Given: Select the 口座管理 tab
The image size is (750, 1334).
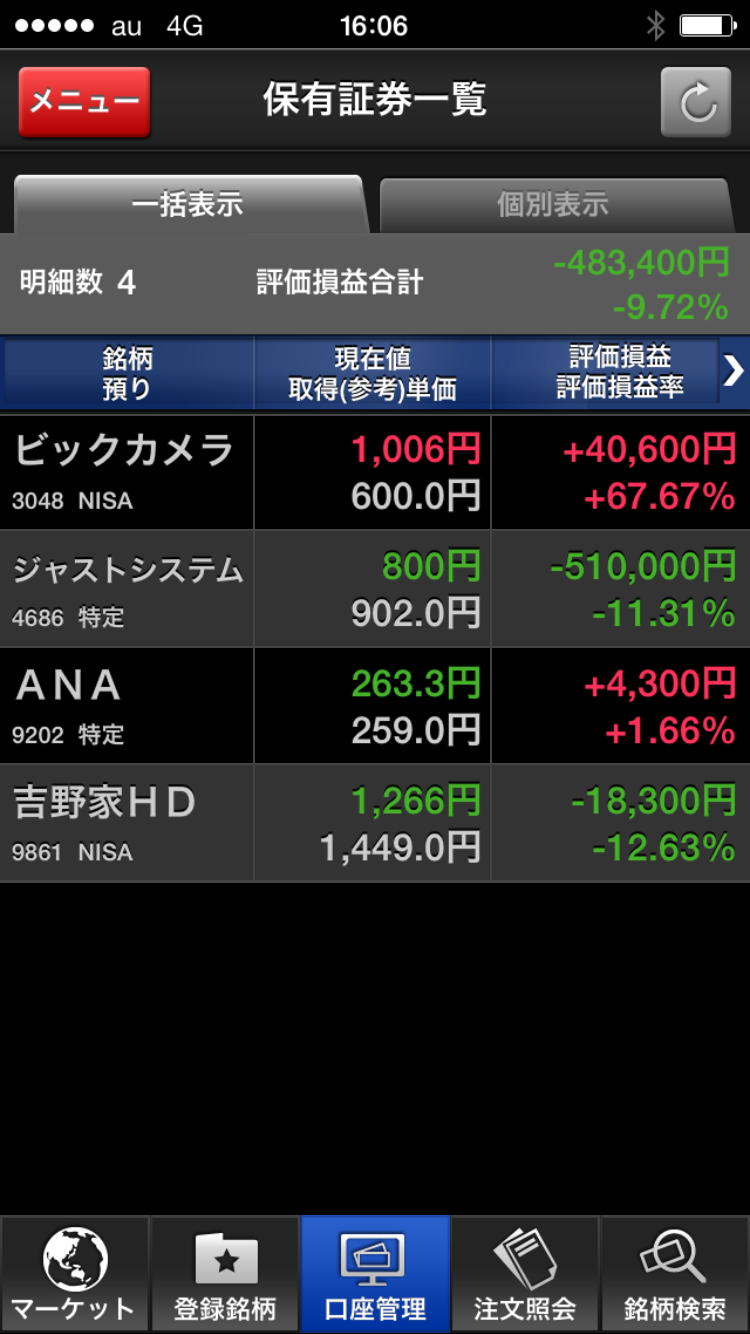Looking at the screenshot, I should click(375, 1274).
